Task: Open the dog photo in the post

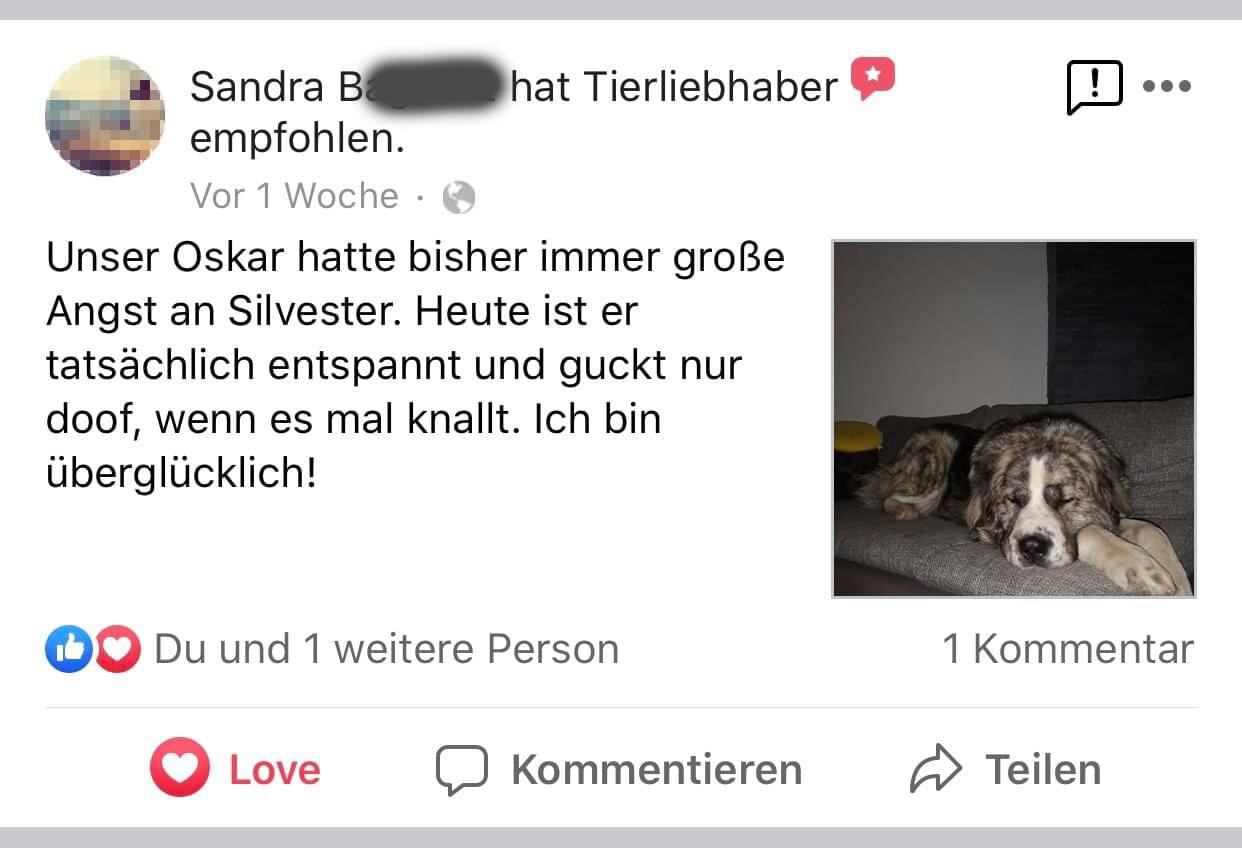Action: click(1014, 419)
